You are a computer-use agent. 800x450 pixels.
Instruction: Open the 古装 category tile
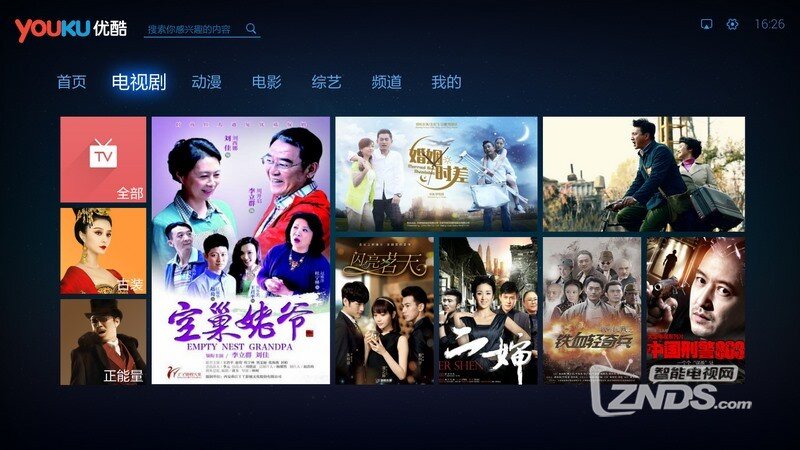(x=103, y=251)
